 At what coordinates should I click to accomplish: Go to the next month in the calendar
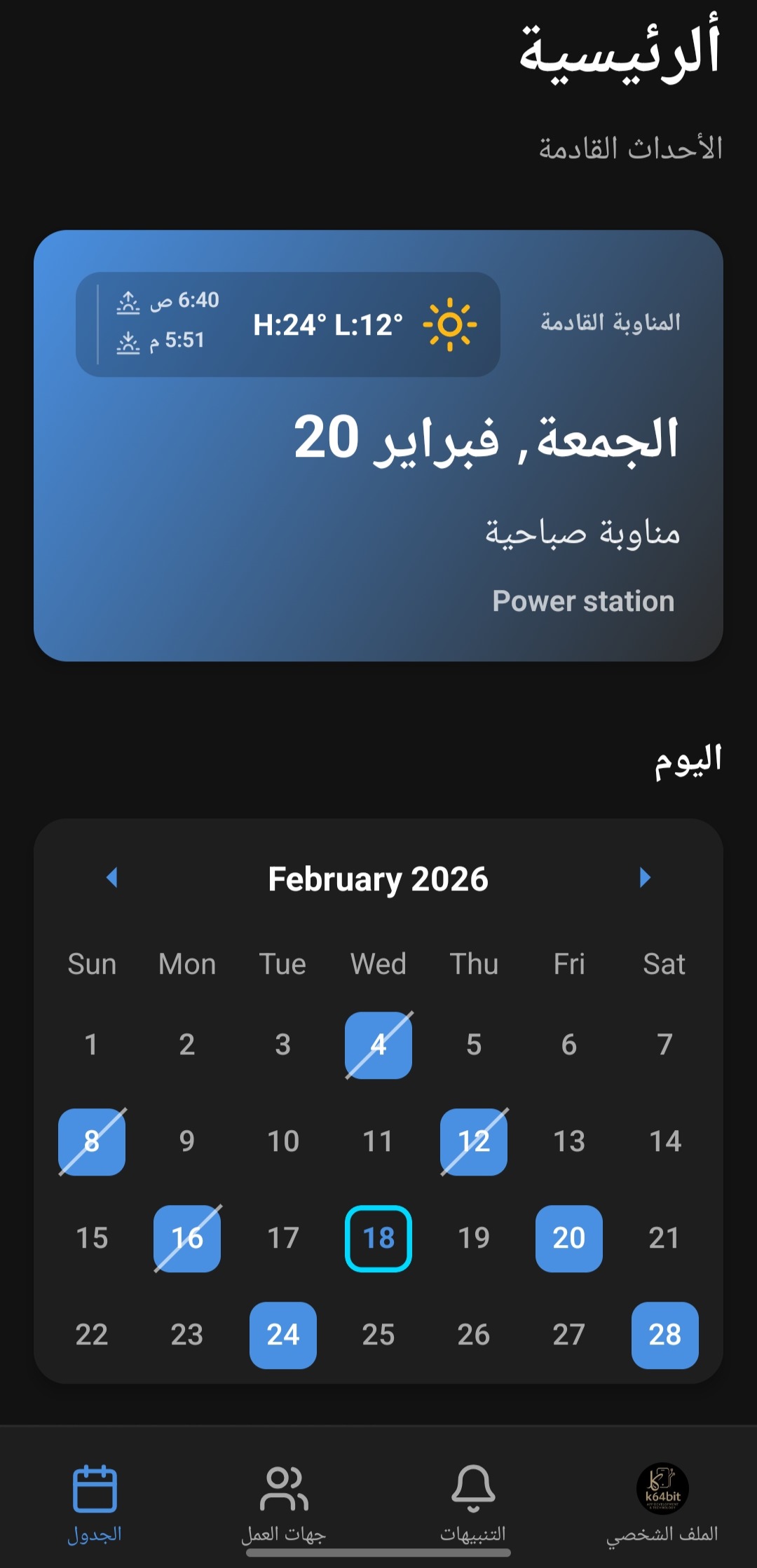click(645, 877)
